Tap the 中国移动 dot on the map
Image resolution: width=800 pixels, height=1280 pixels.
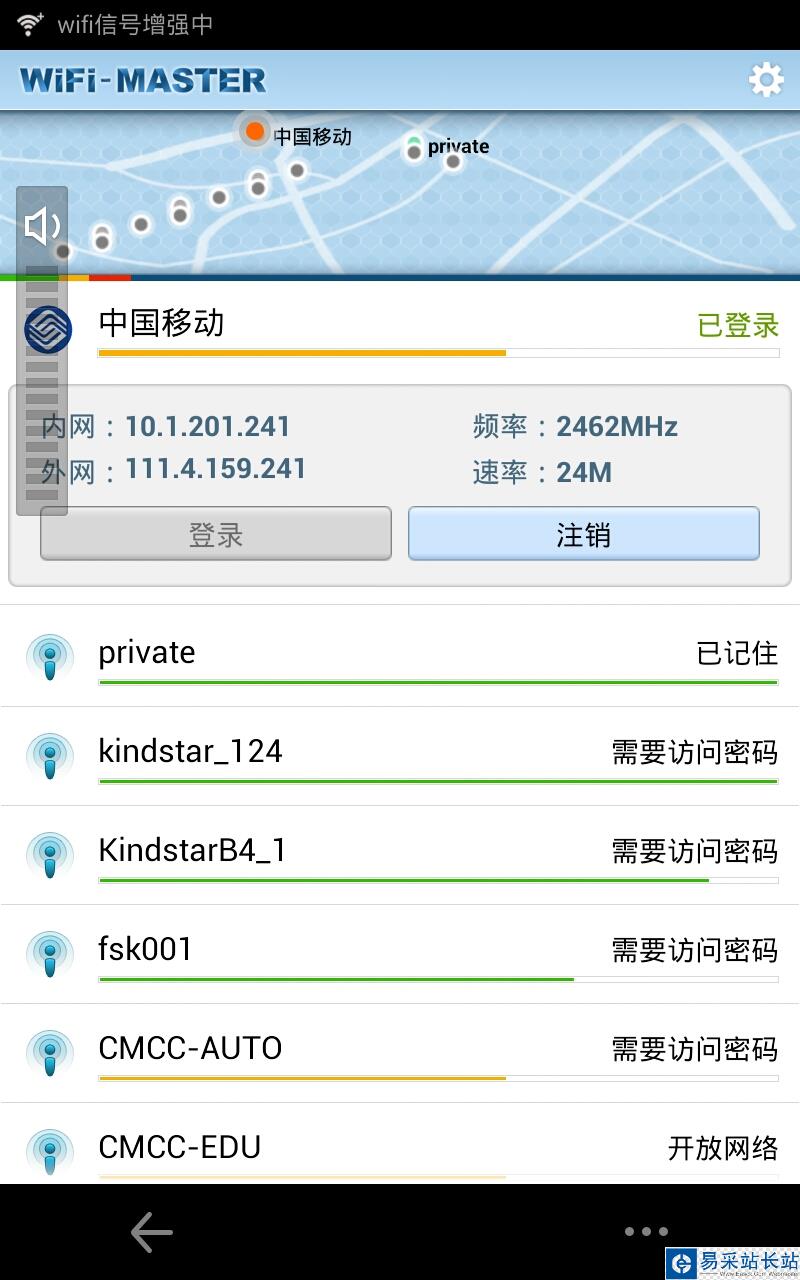[255, 131]
